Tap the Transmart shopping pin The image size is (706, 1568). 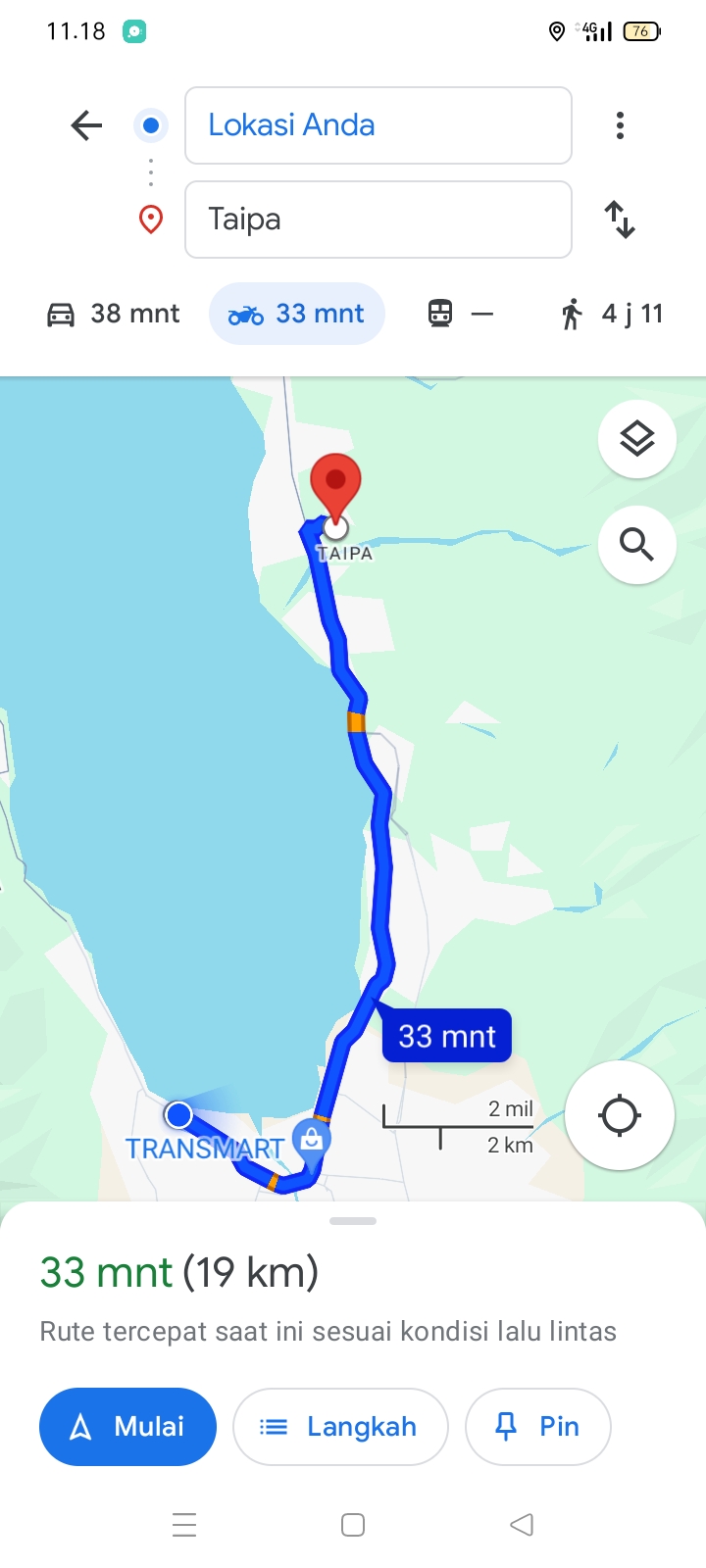[x=312, y=1143]
